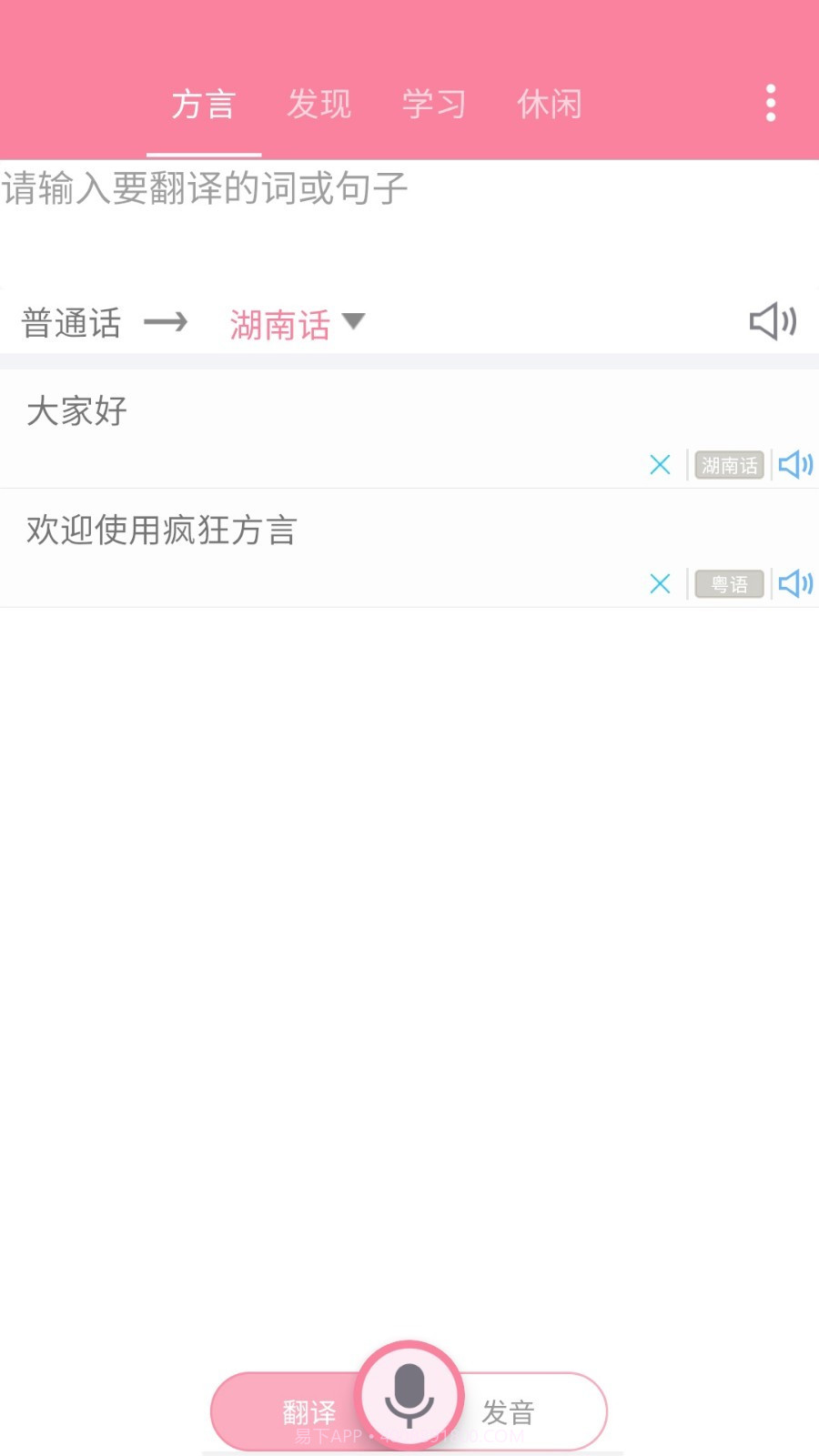This screenshot has height=1456, width=819.
Task: Tap the 翻译 button
Action: click(308, 1410)
